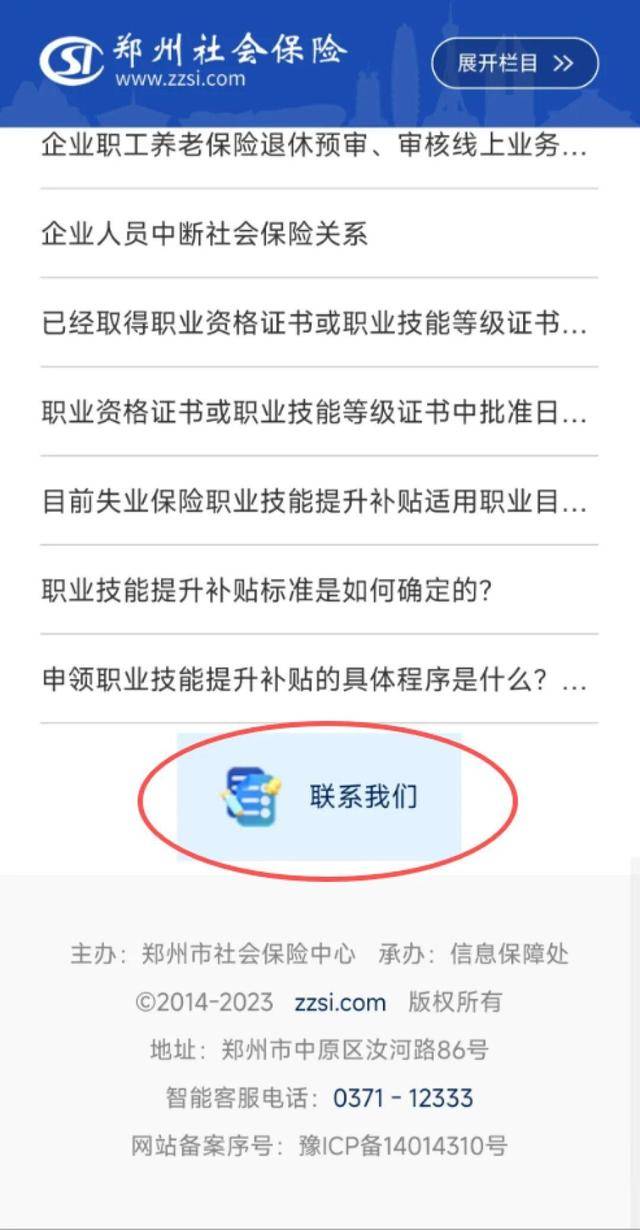Call the 0371-12333 service hotline

pos(403,1098)
